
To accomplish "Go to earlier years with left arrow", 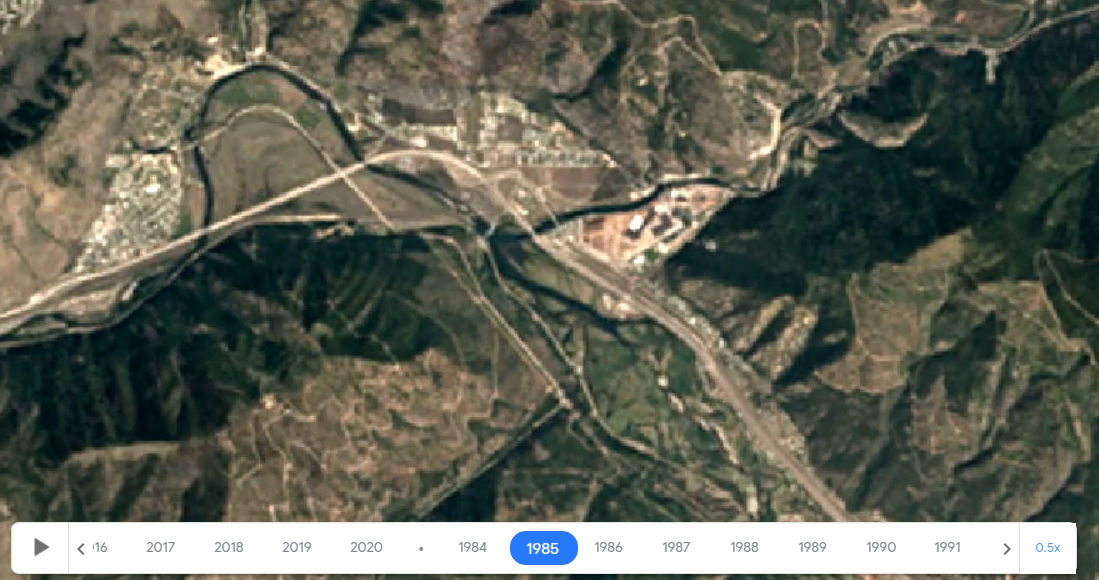I will pyautogui.click(x=81, y=548).
